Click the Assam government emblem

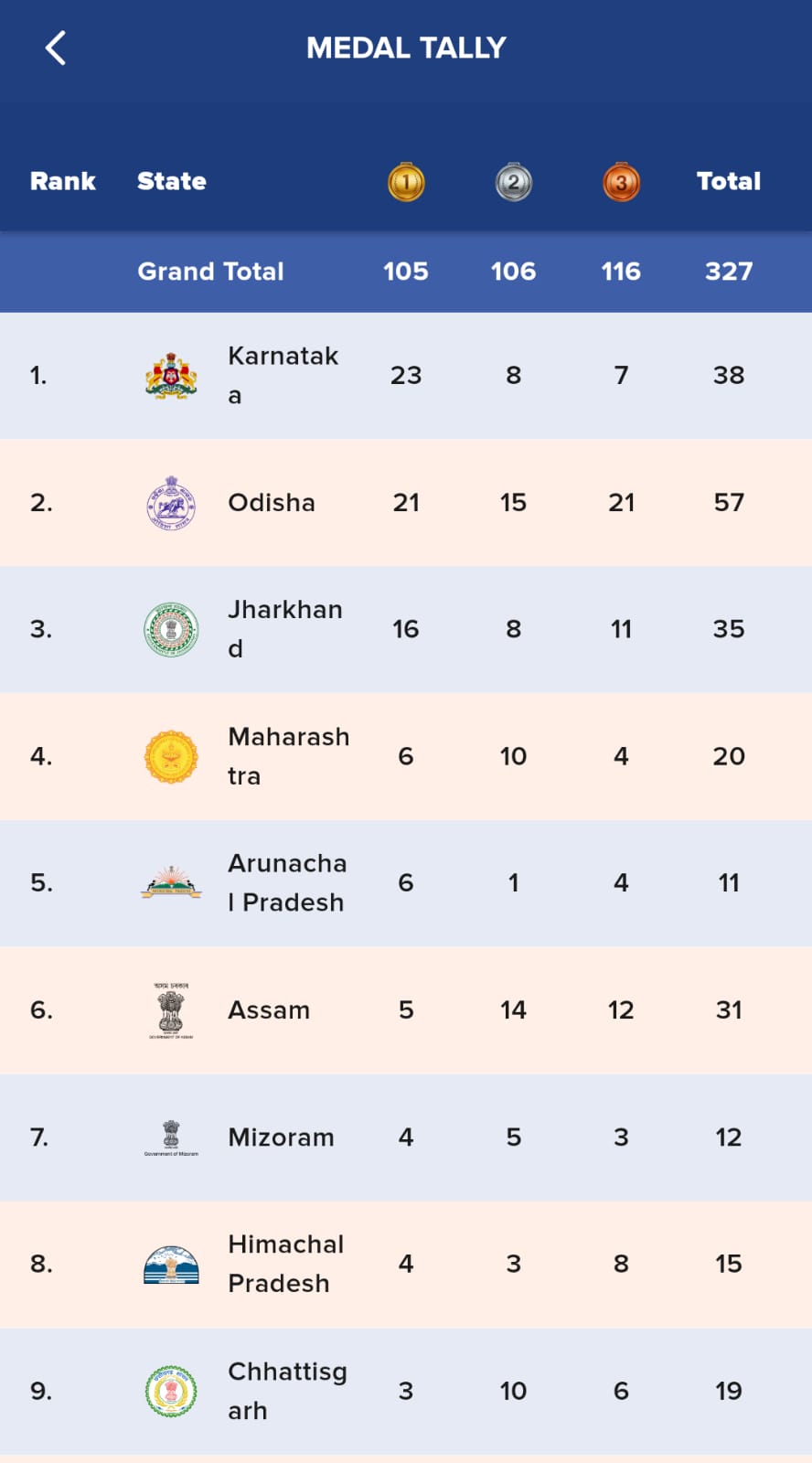172,1009
